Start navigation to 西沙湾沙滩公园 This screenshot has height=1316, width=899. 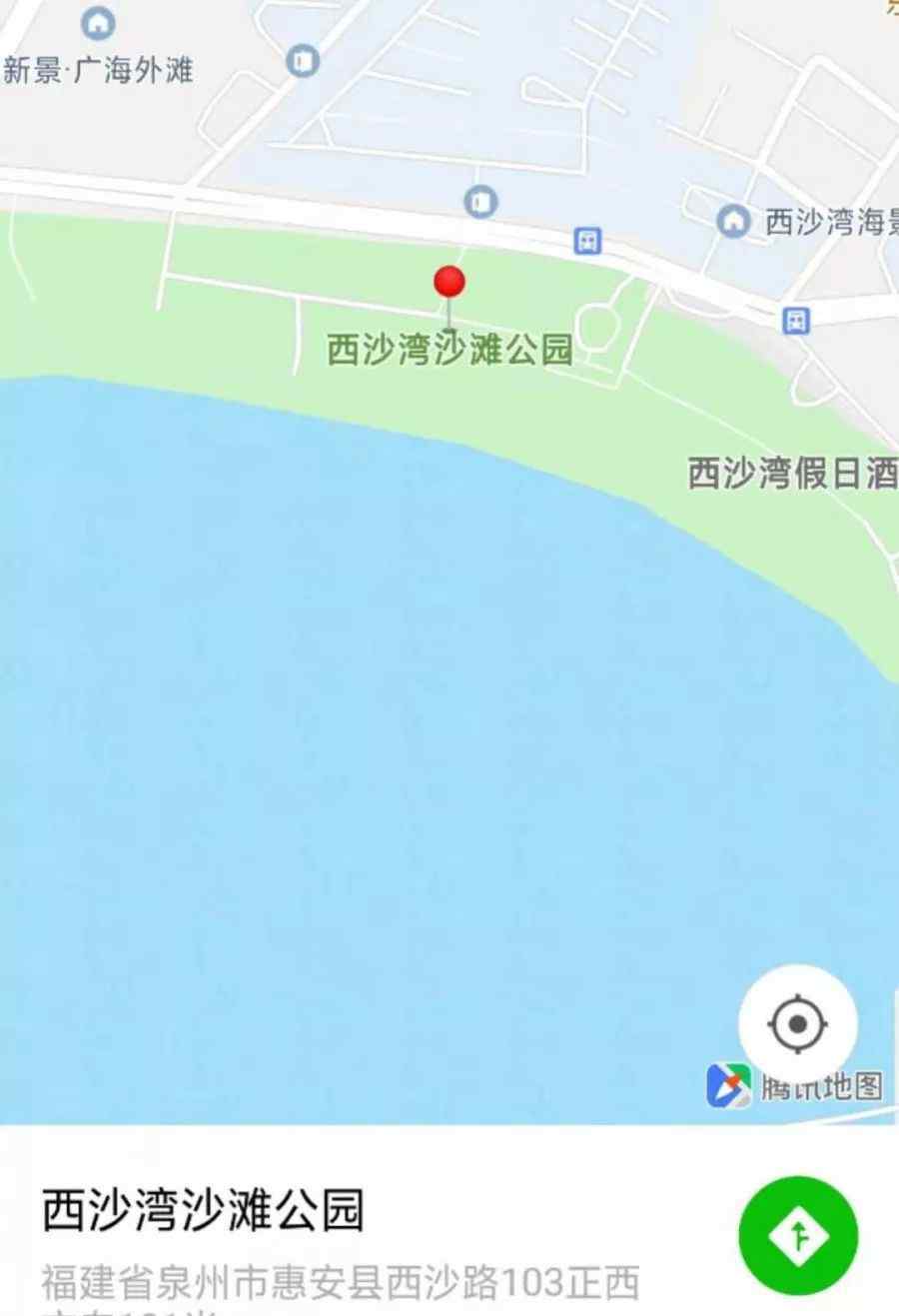point(797,1236)
